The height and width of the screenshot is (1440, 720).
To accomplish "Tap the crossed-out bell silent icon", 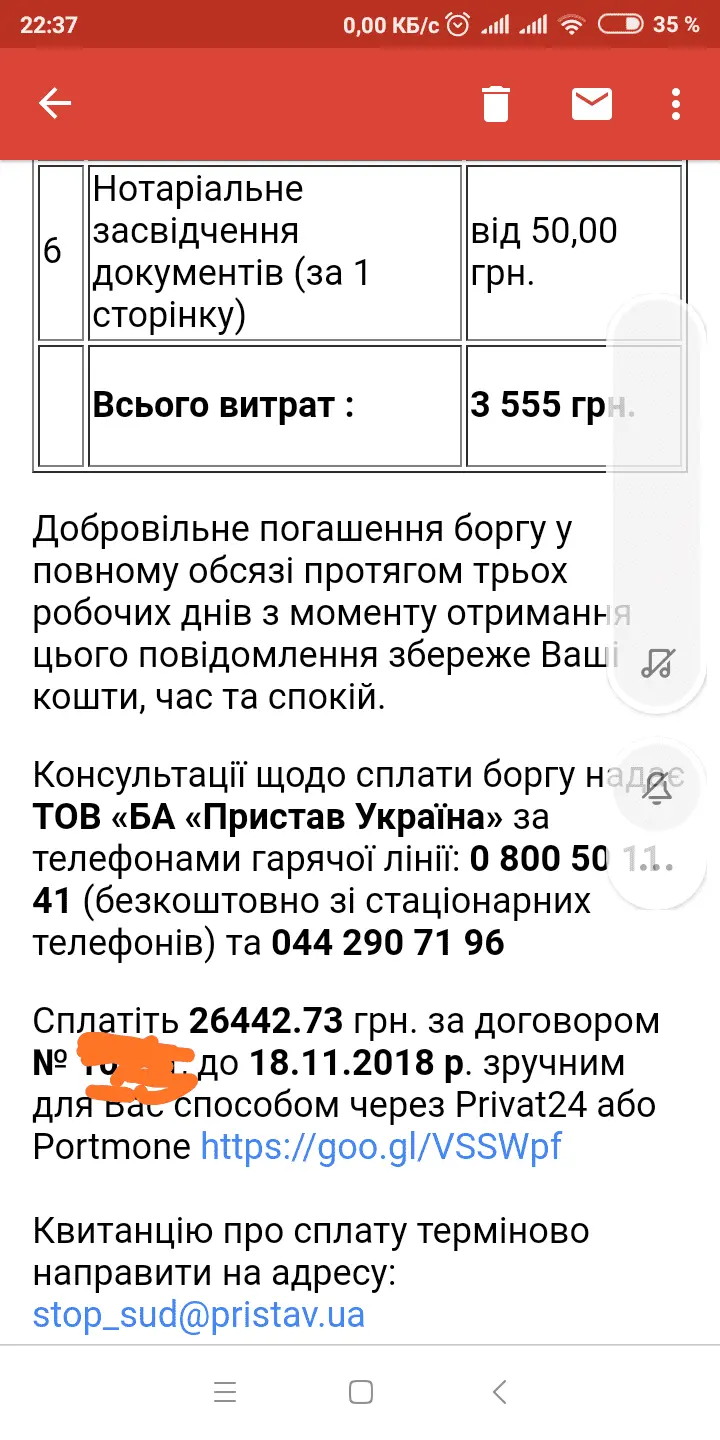I will coord(657,789).
